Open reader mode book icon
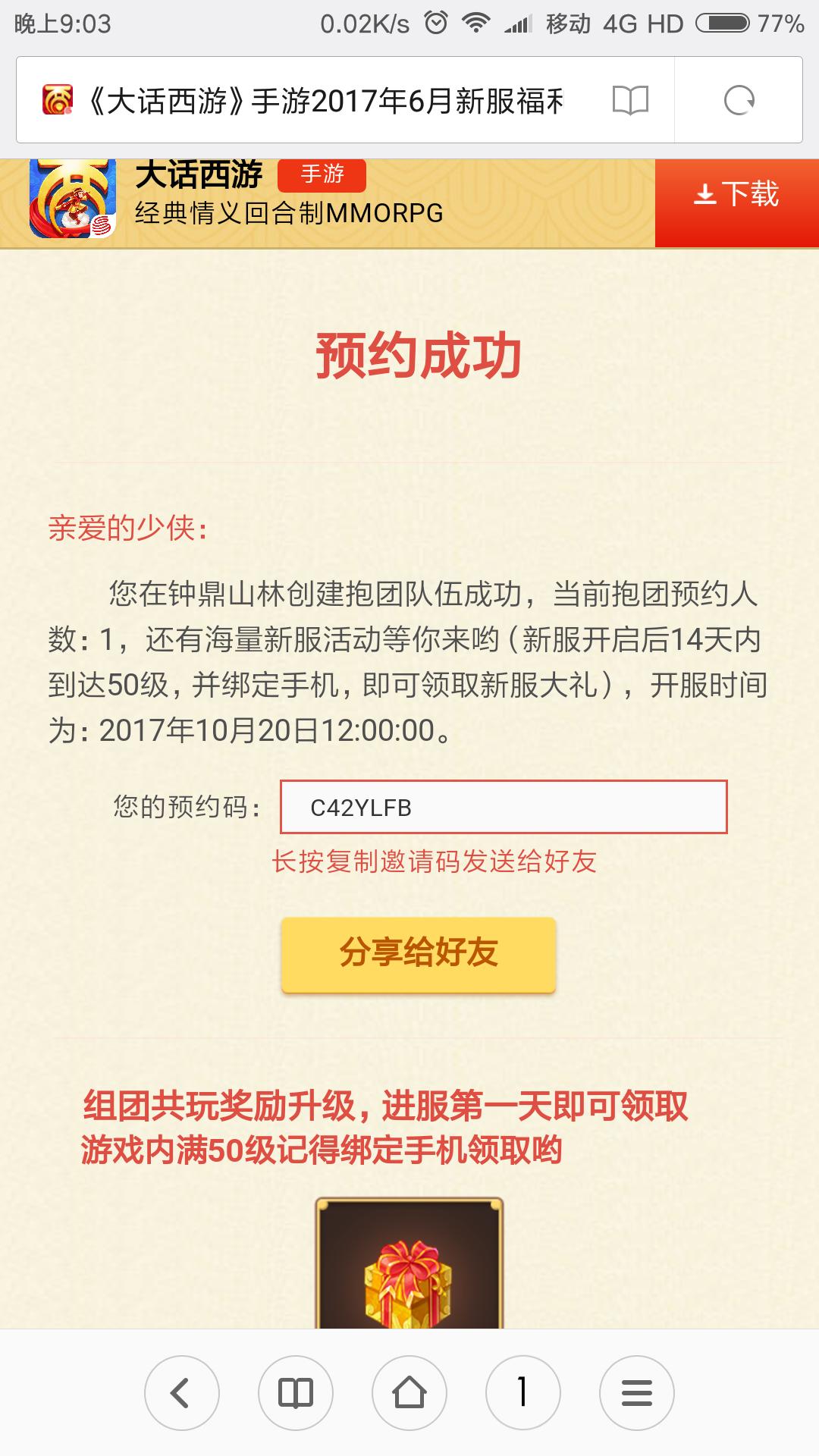 (630, 100)
